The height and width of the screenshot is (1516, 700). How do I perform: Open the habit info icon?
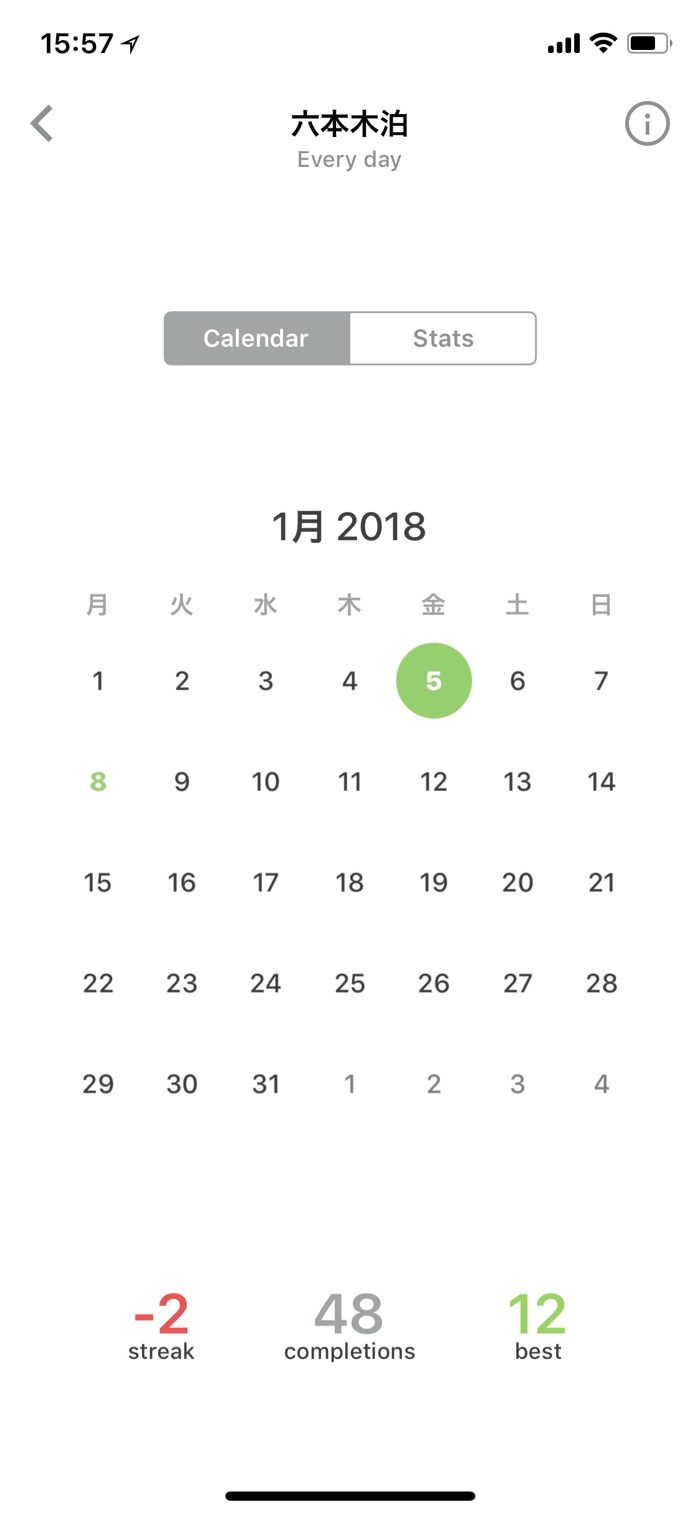click(x=647, y=125)
